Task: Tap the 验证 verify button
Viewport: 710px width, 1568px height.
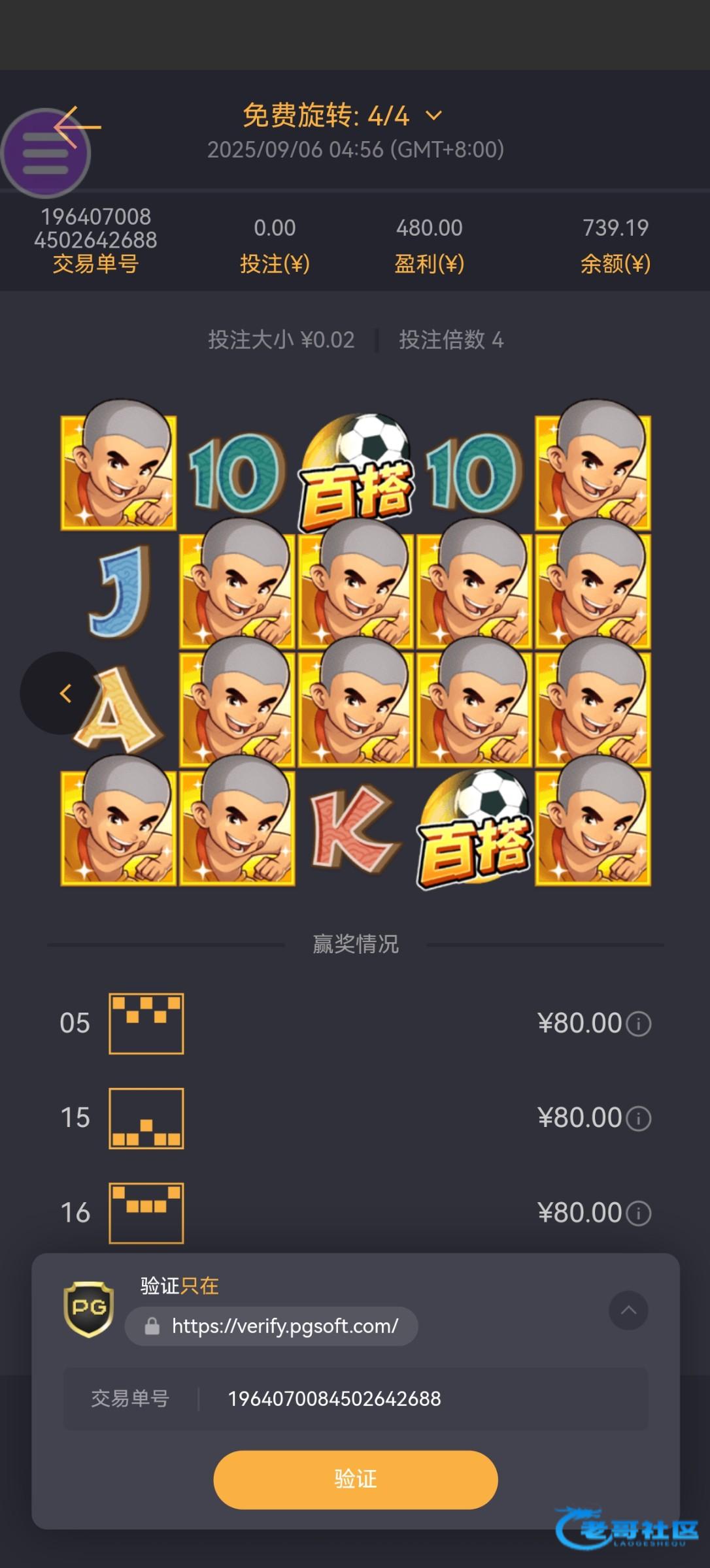Action: [355, 1479]
